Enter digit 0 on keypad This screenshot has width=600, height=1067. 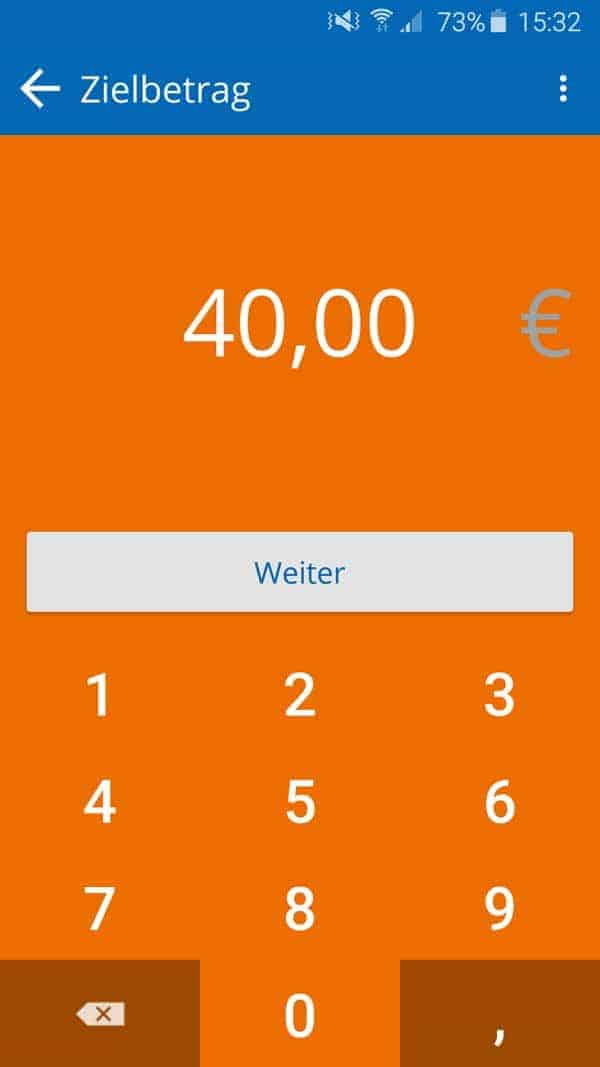click(x=300, y=1014)
